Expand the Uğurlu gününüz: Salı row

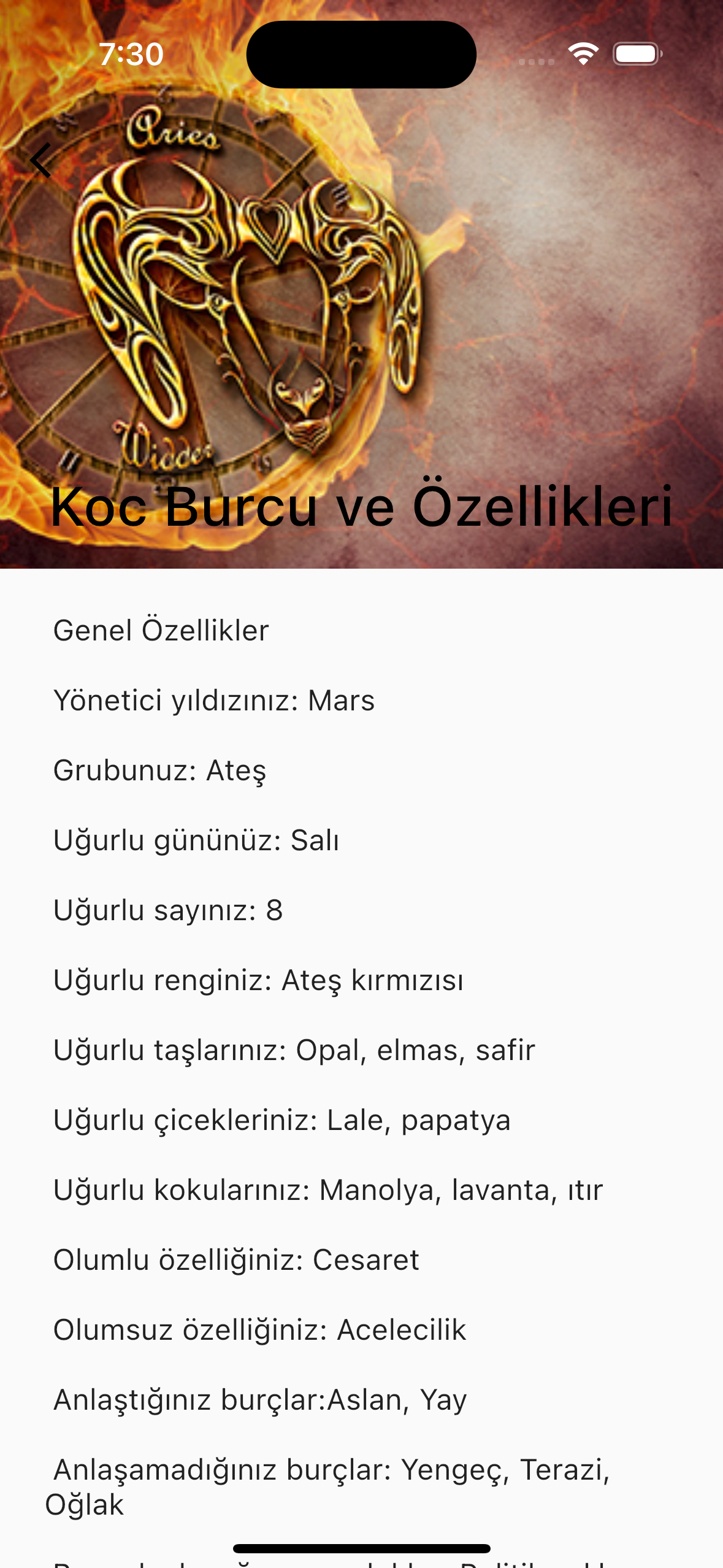pyautogui.click(x=196, y=840)
